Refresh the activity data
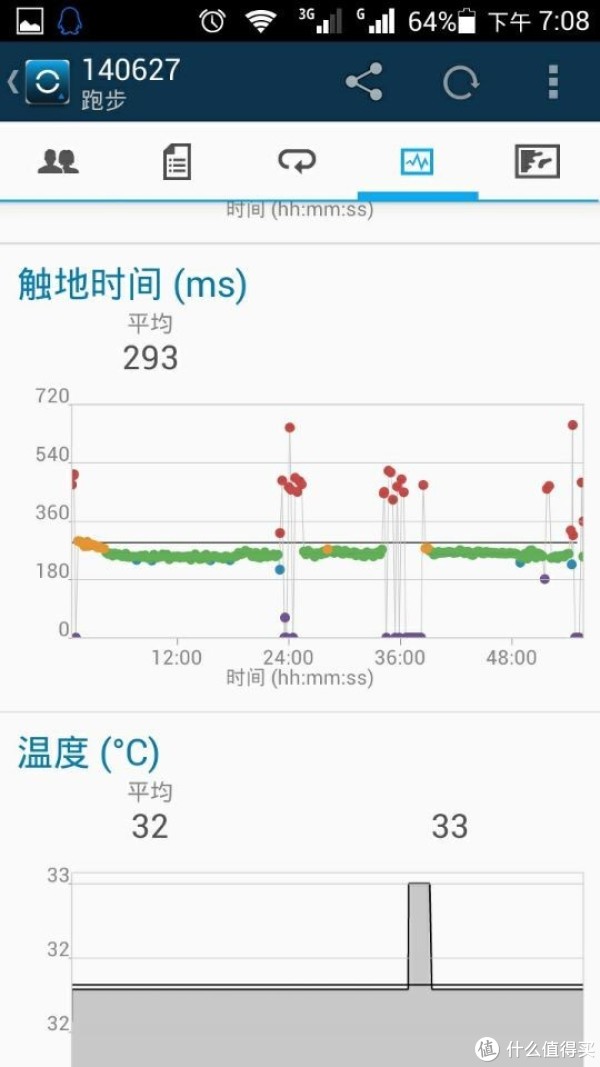 461,82
